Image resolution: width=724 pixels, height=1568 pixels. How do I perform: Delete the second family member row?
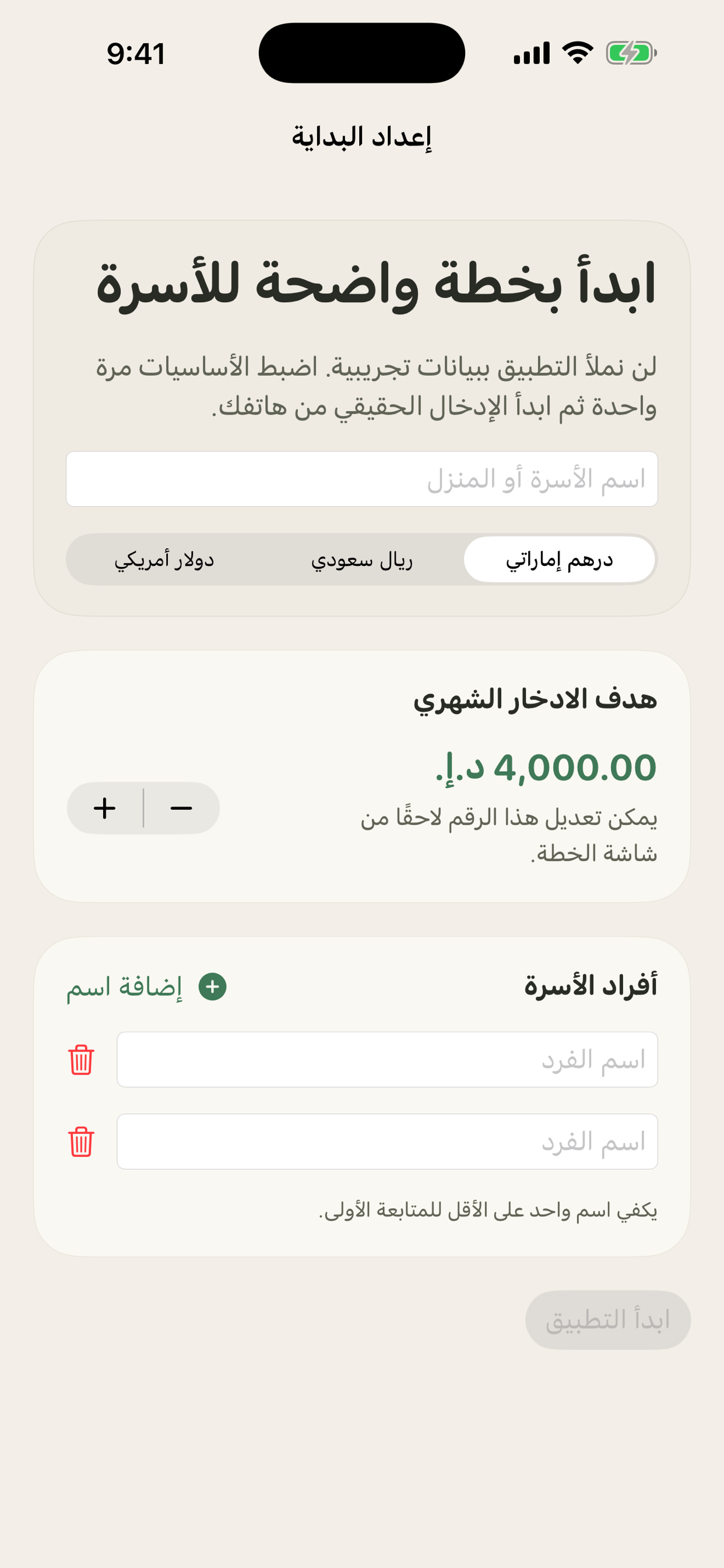click(80, 1140)
